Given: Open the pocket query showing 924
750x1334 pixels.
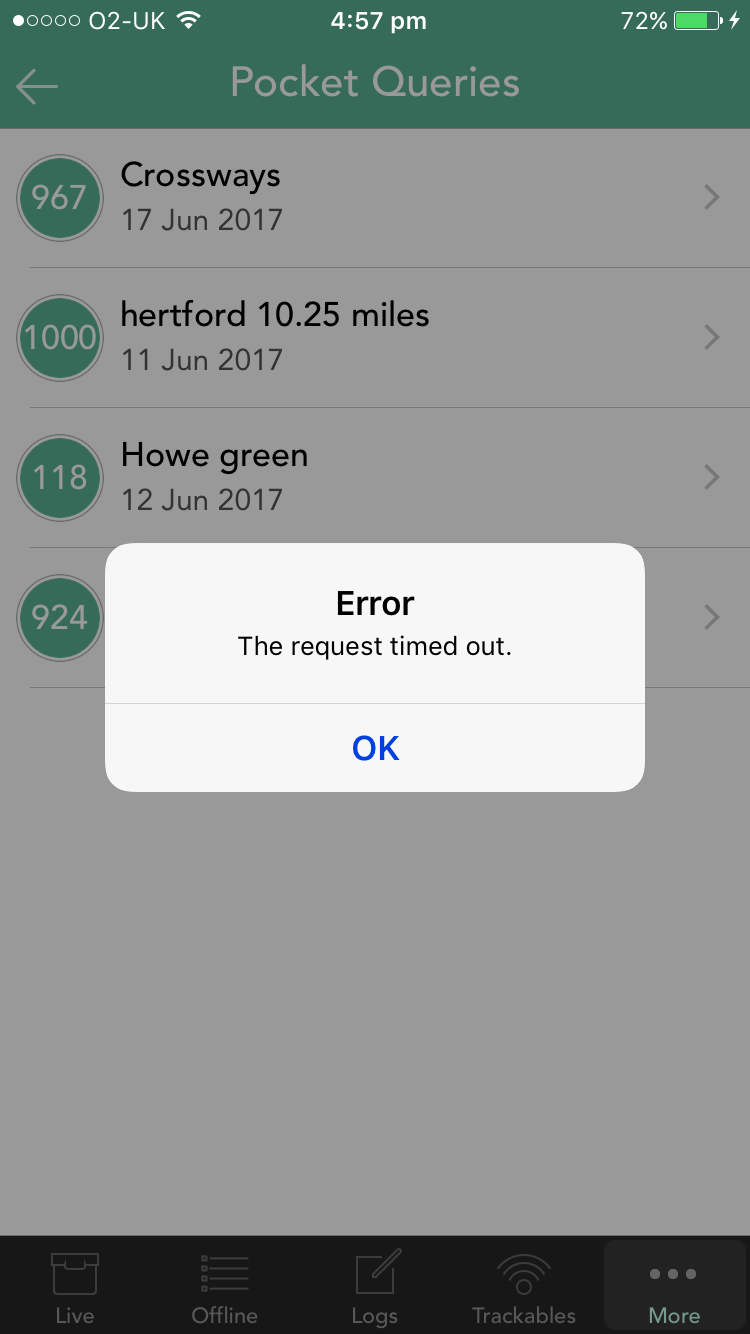Looking at the screenshot, I should pos(60,618).
